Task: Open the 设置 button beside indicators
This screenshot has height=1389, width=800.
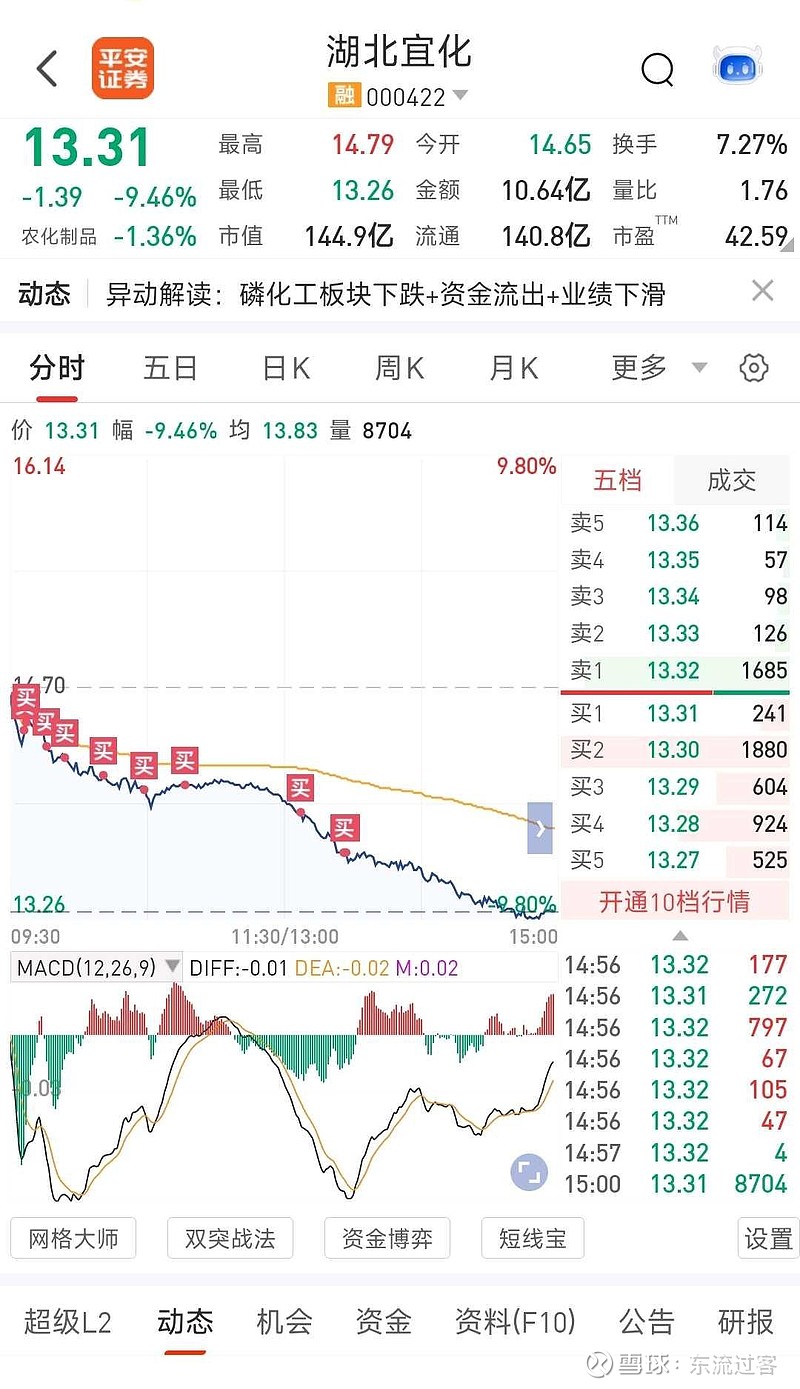Action: pos(768,1238)
